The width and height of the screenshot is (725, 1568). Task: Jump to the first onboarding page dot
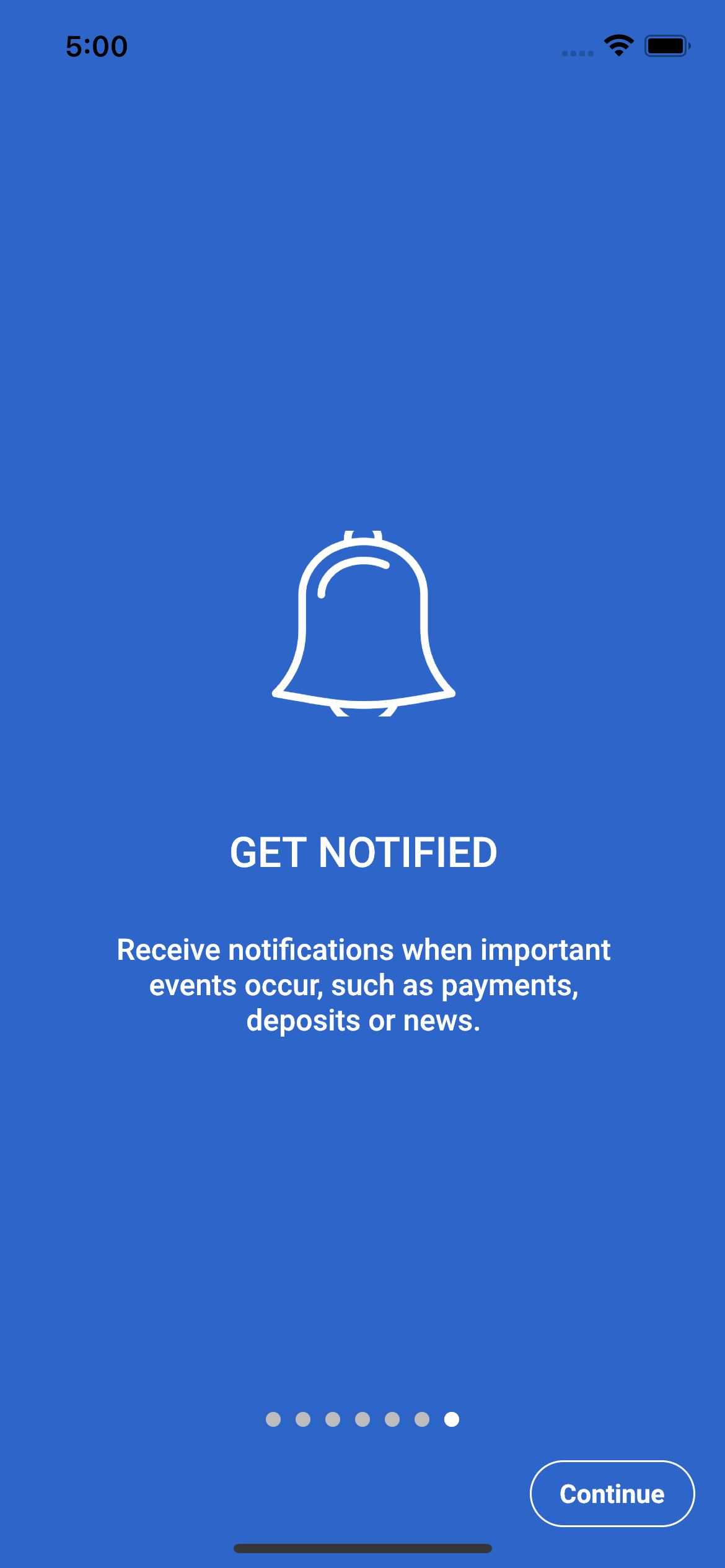[x=273, y=1419]
